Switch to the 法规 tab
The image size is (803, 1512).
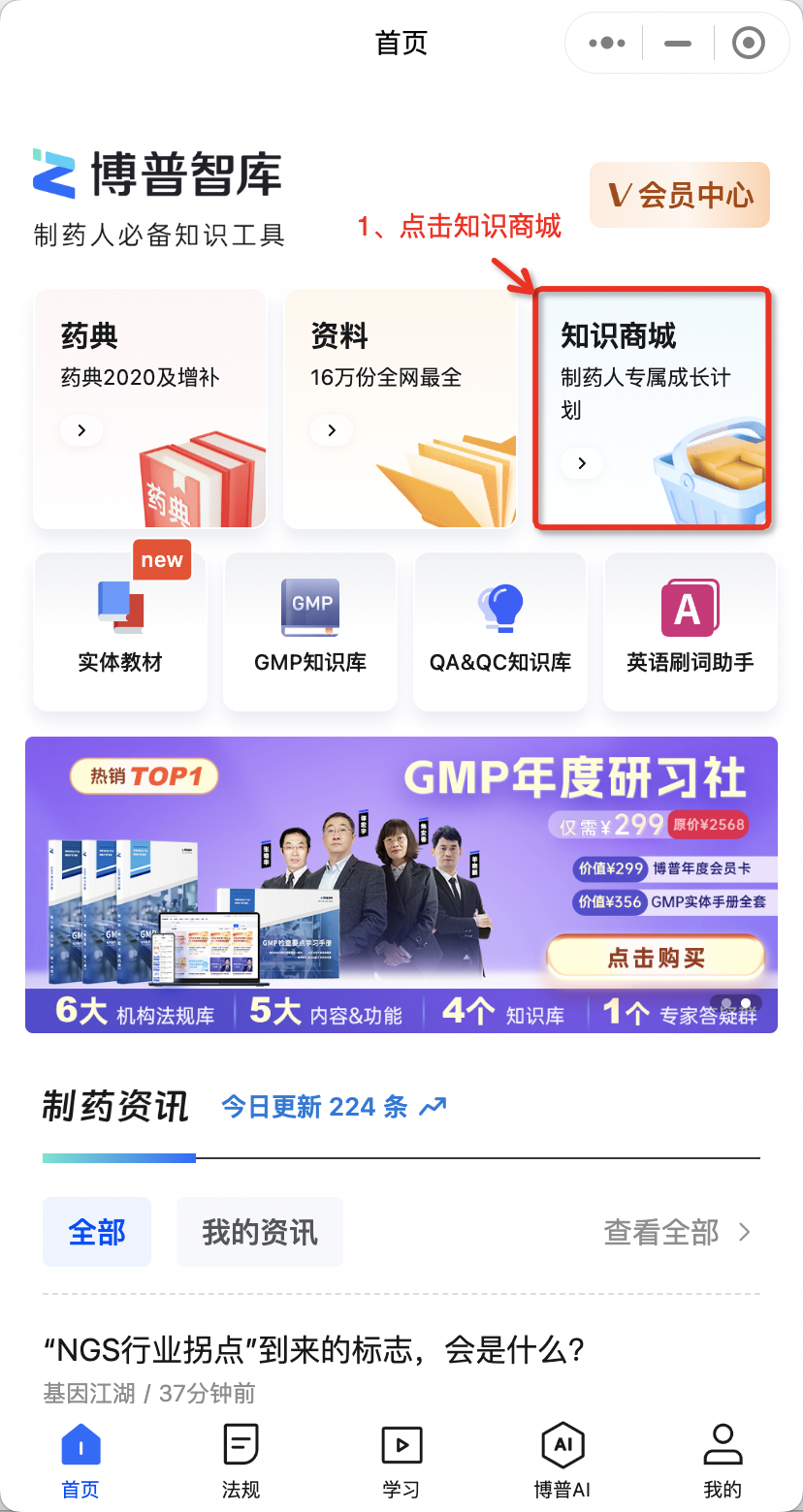click(x=241, y=1461)
